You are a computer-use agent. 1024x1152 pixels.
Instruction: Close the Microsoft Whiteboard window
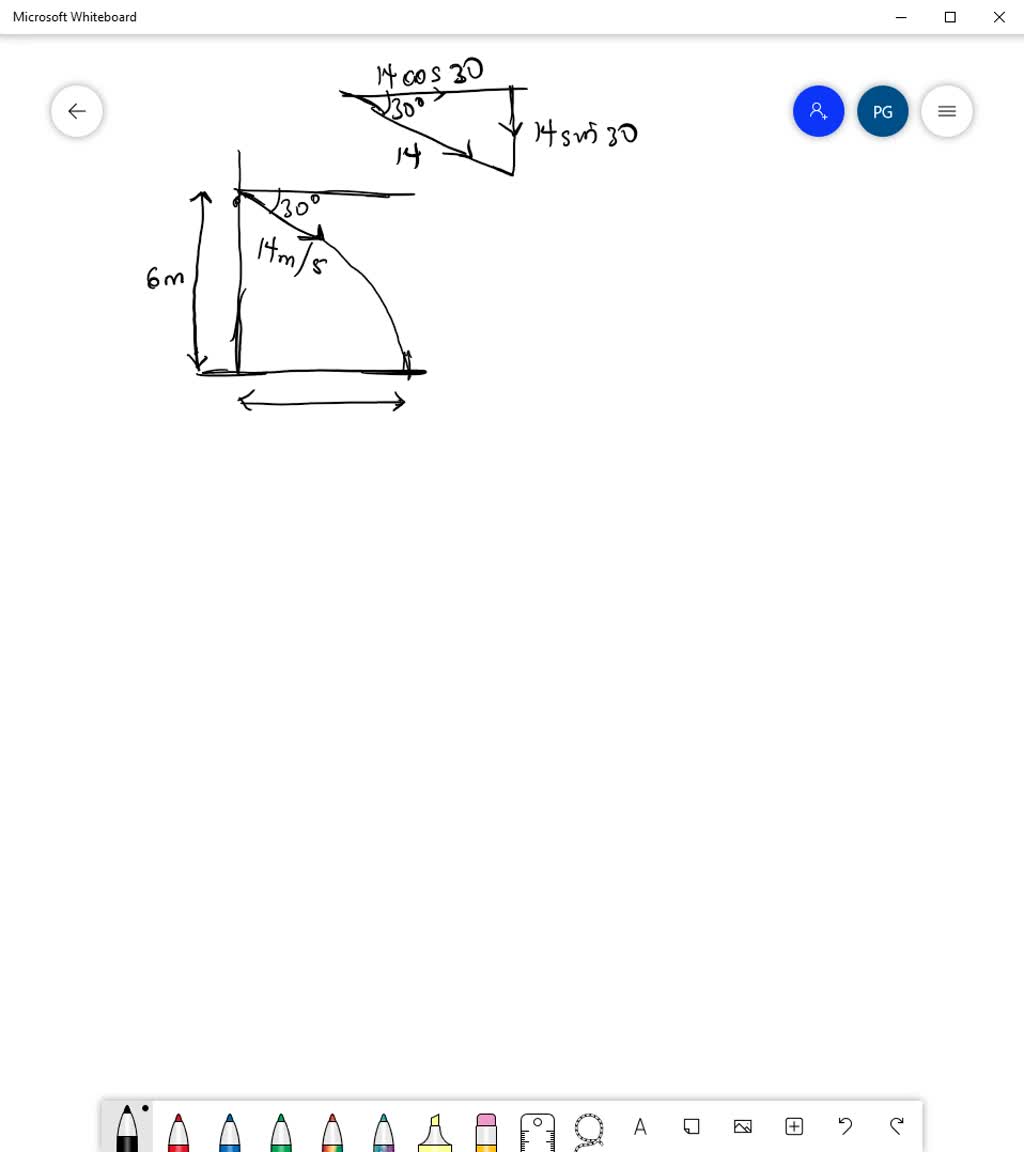998,17
